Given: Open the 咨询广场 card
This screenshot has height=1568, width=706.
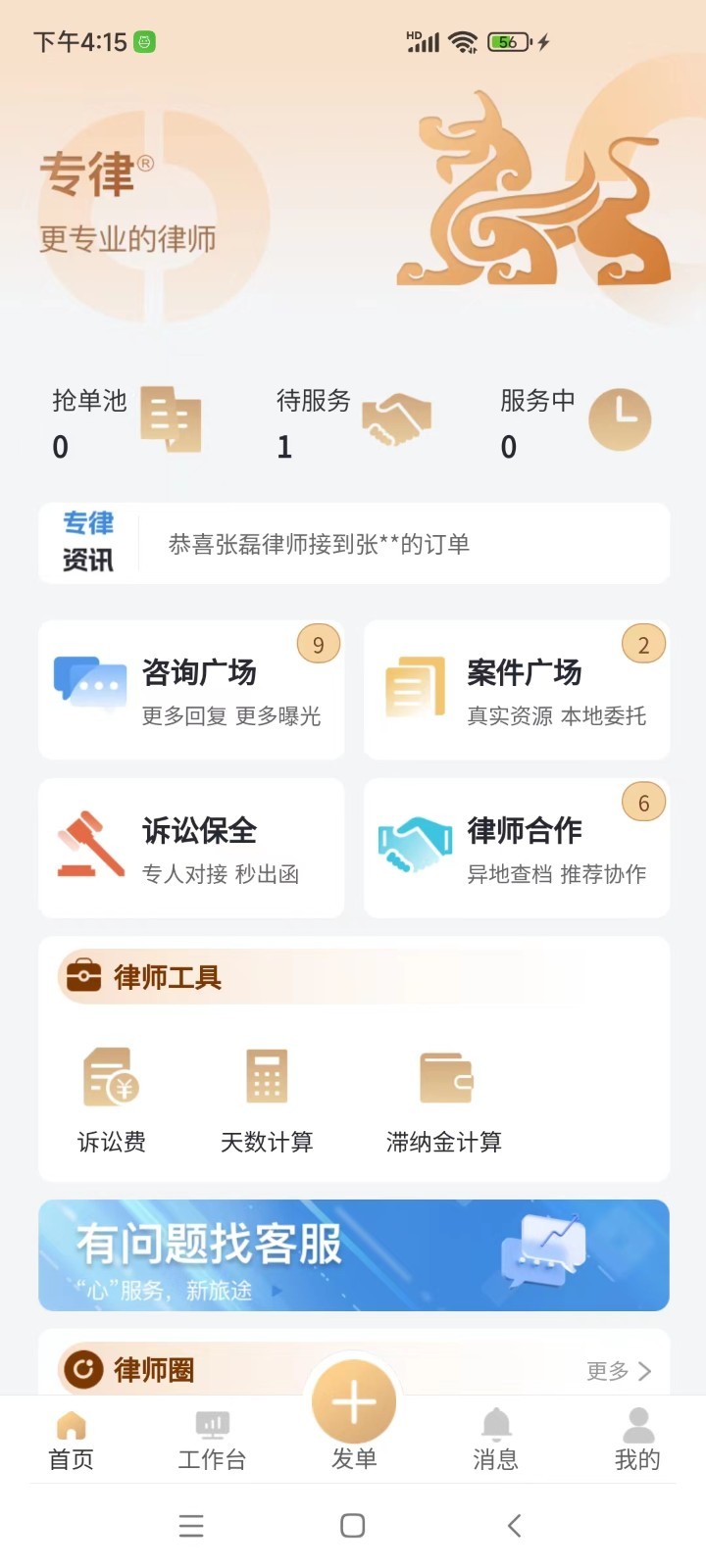Looking at the screenshot, I should click(x=191, y=690).
